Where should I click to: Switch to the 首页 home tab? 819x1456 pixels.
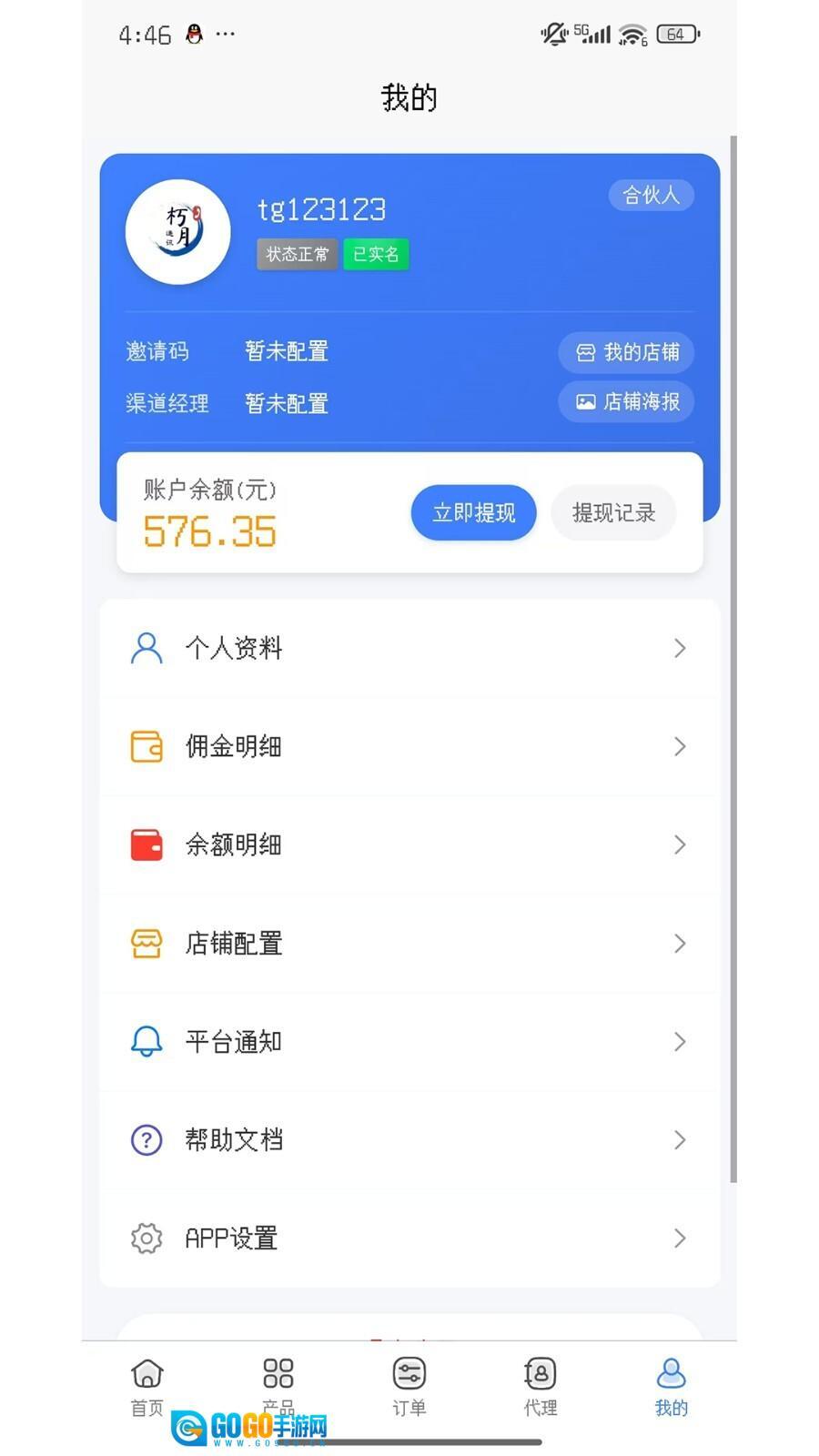tap(147, 1387)
